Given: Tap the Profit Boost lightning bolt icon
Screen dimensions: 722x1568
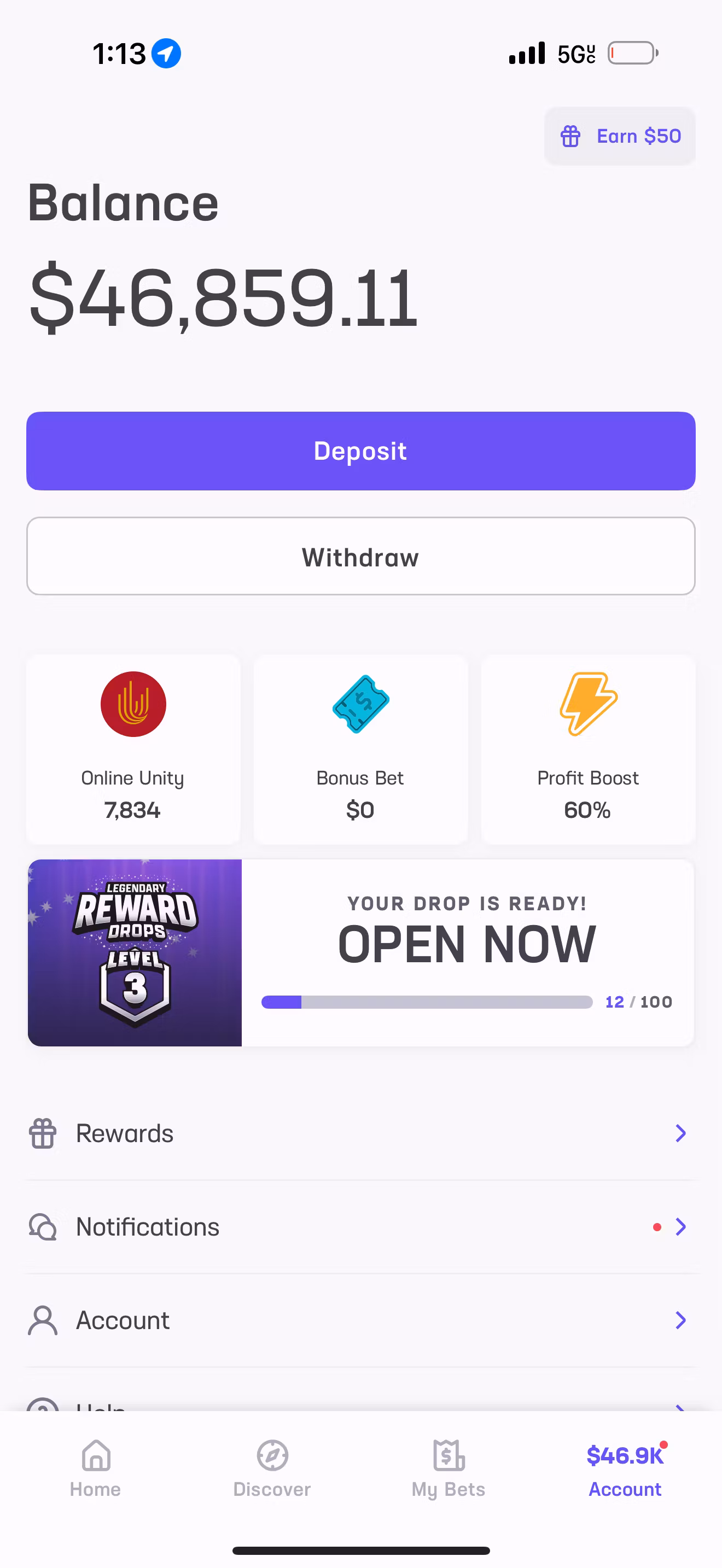Looking at the screenshot, I should point(587,704).
